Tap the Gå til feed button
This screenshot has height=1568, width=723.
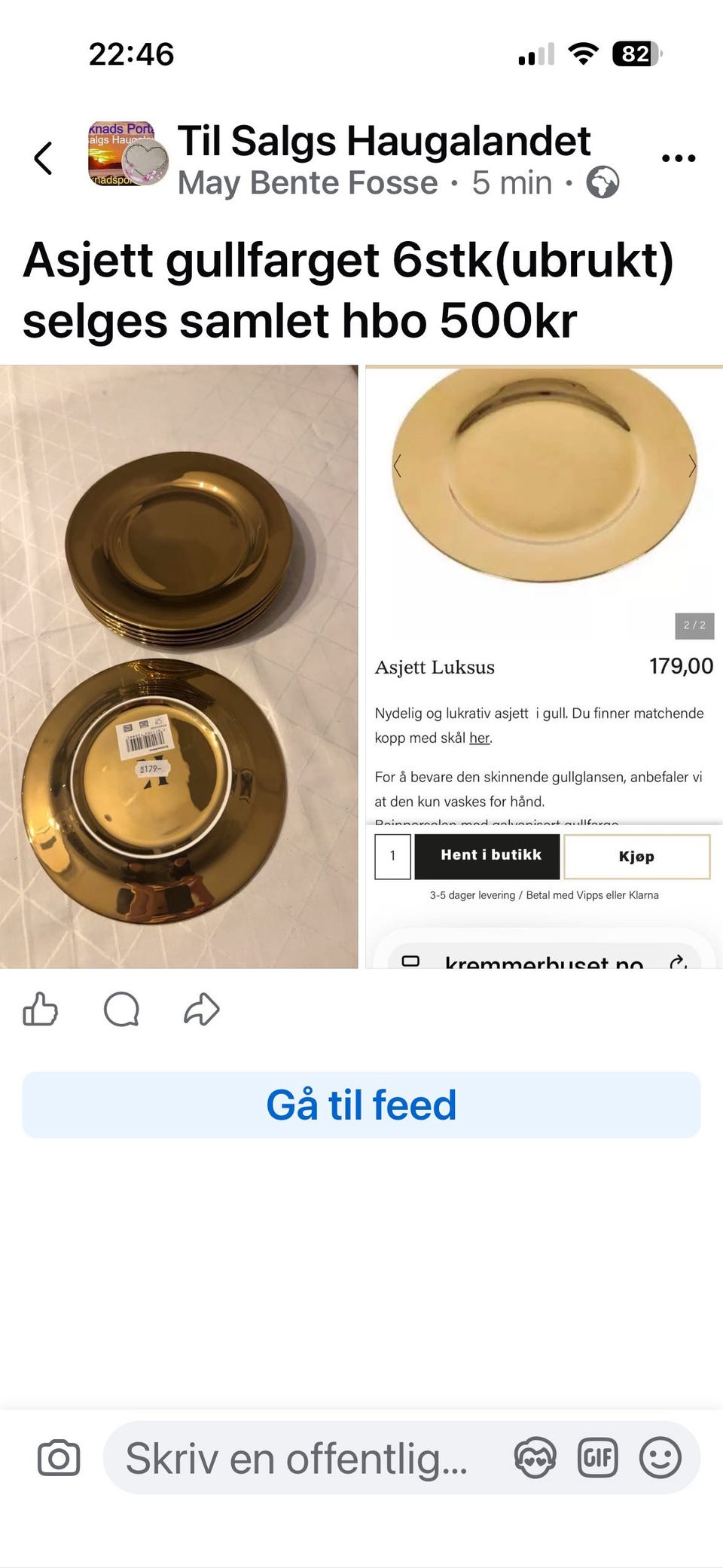pos(361,1104)
